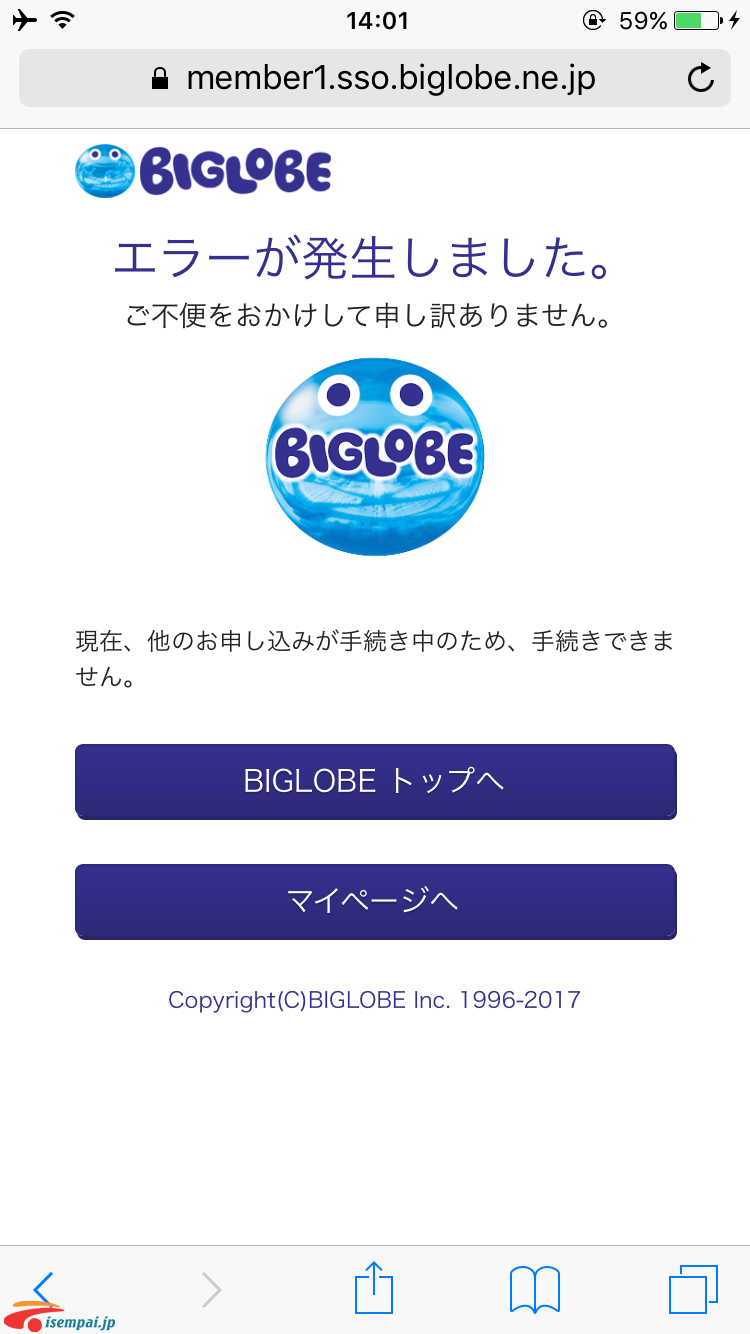Go back to the previous page
The image size is (750, 1334).
[44, 1289]
